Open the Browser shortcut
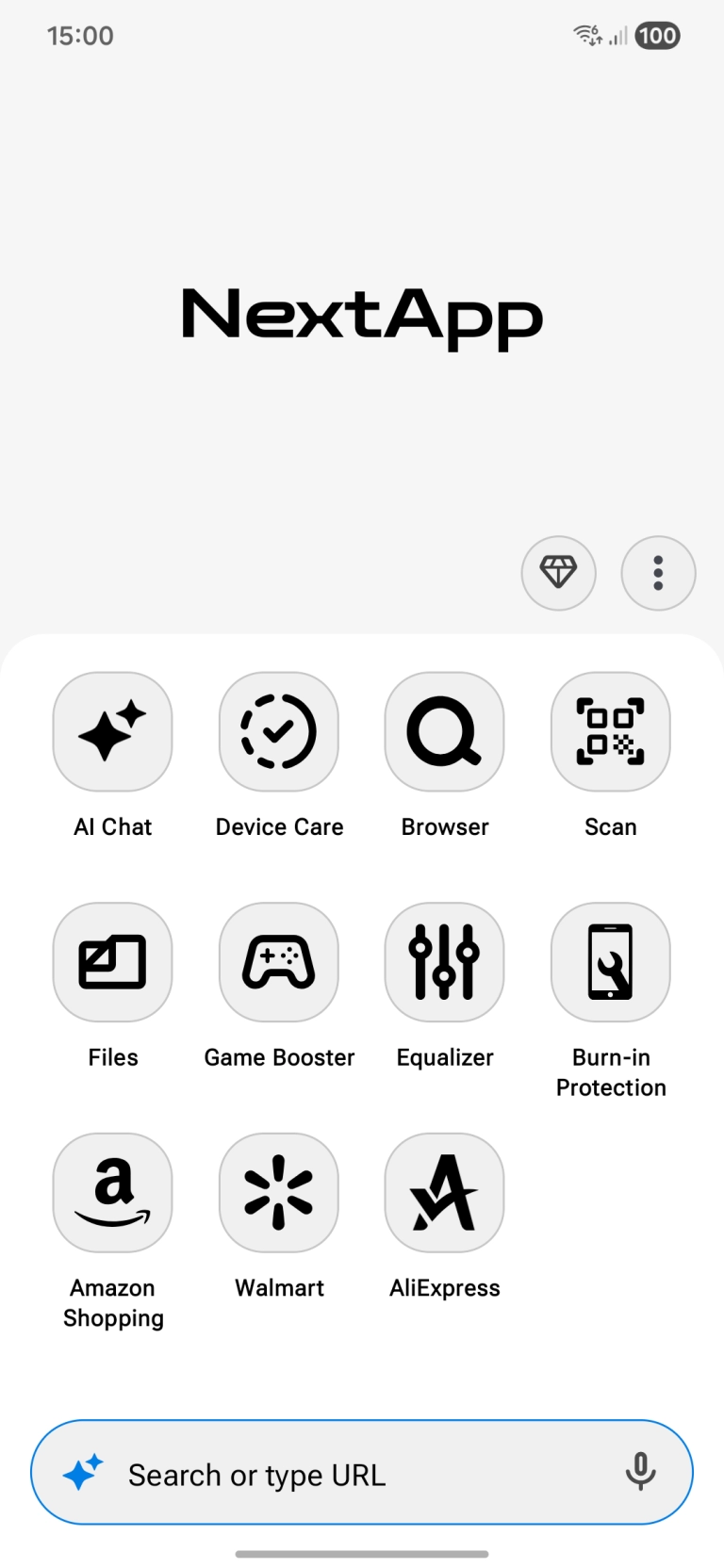 click(x=445, y=731)
